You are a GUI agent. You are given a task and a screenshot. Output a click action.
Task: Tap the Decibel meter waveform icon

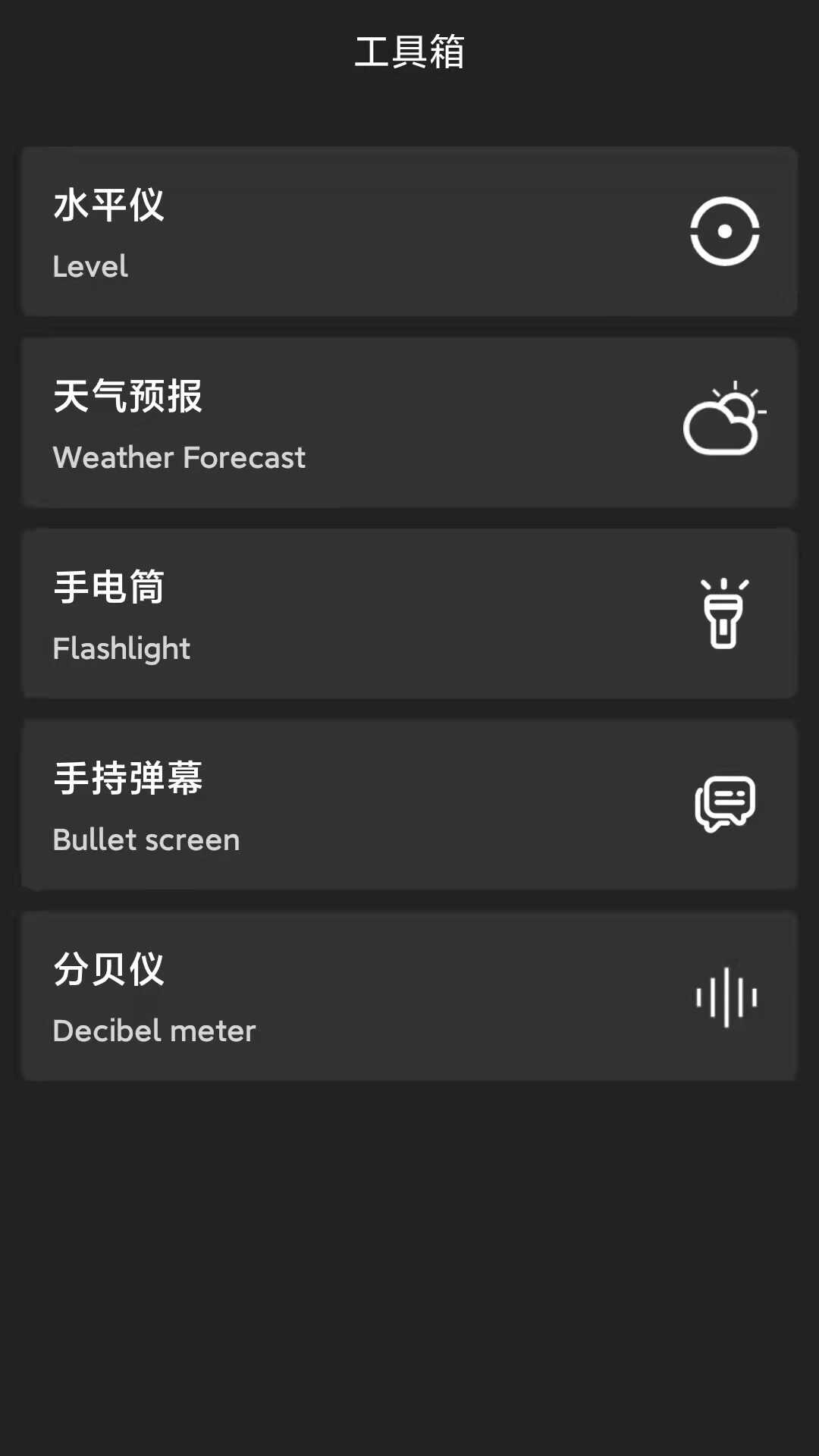tap(726, 999)
